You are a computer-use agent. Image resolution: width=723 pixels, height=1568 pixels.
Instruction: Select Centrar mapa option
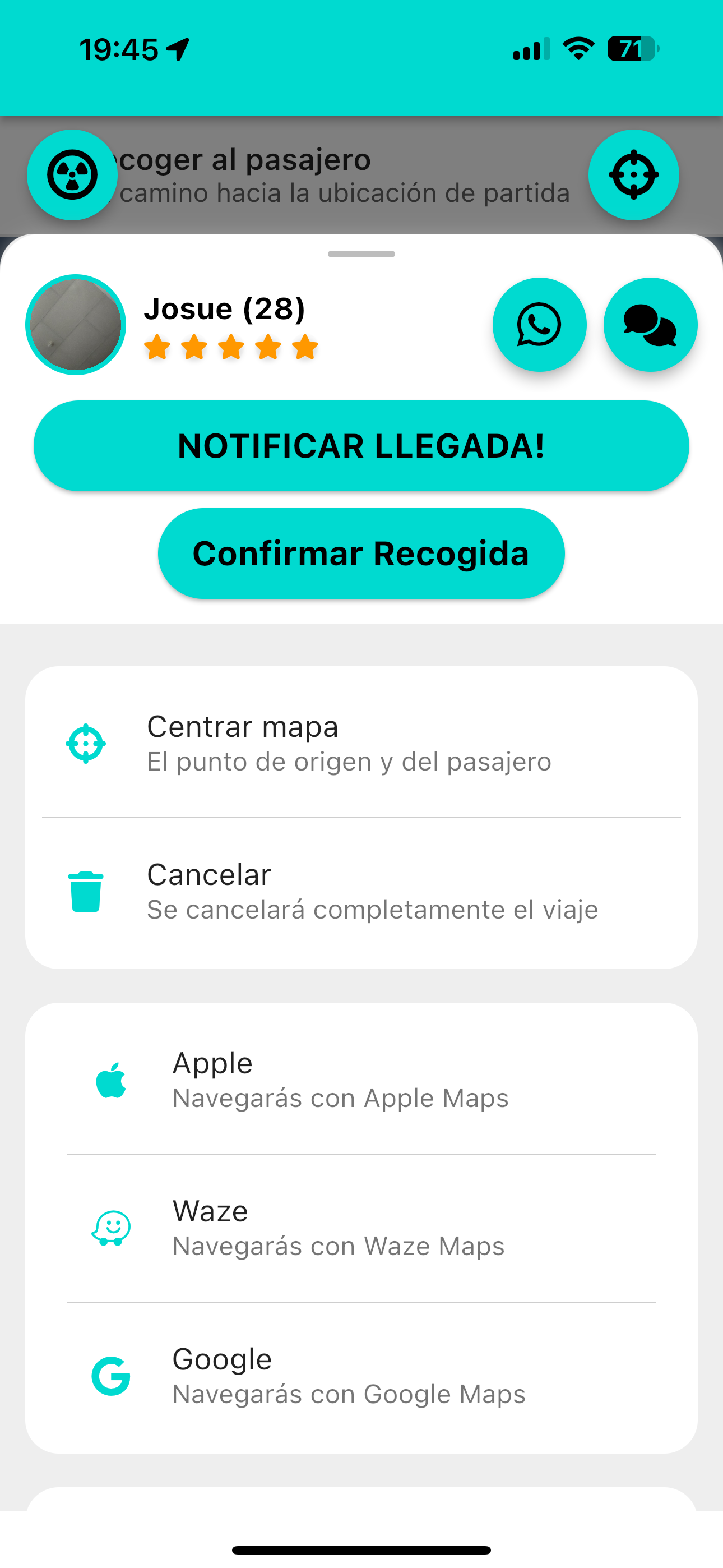pos(361,743)
